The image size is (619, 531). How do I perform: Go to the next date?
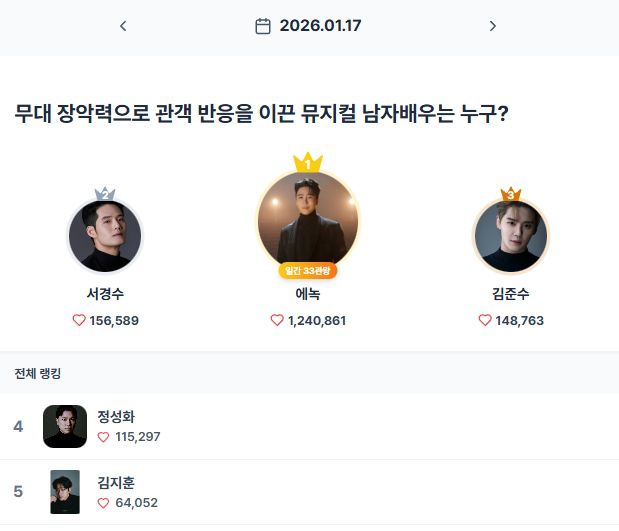[492, 26]
